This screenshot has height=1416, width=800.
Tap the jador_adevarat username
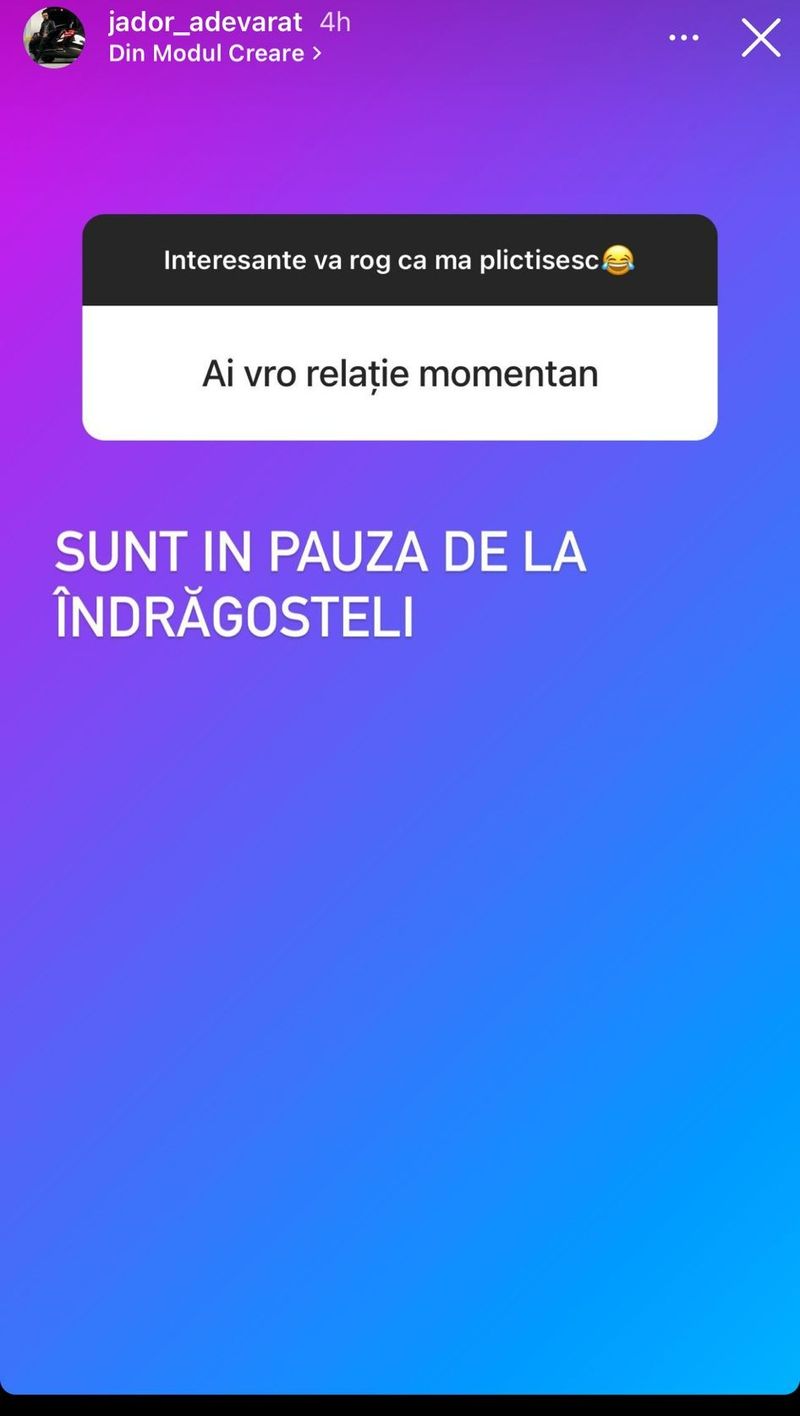[205, 22]
